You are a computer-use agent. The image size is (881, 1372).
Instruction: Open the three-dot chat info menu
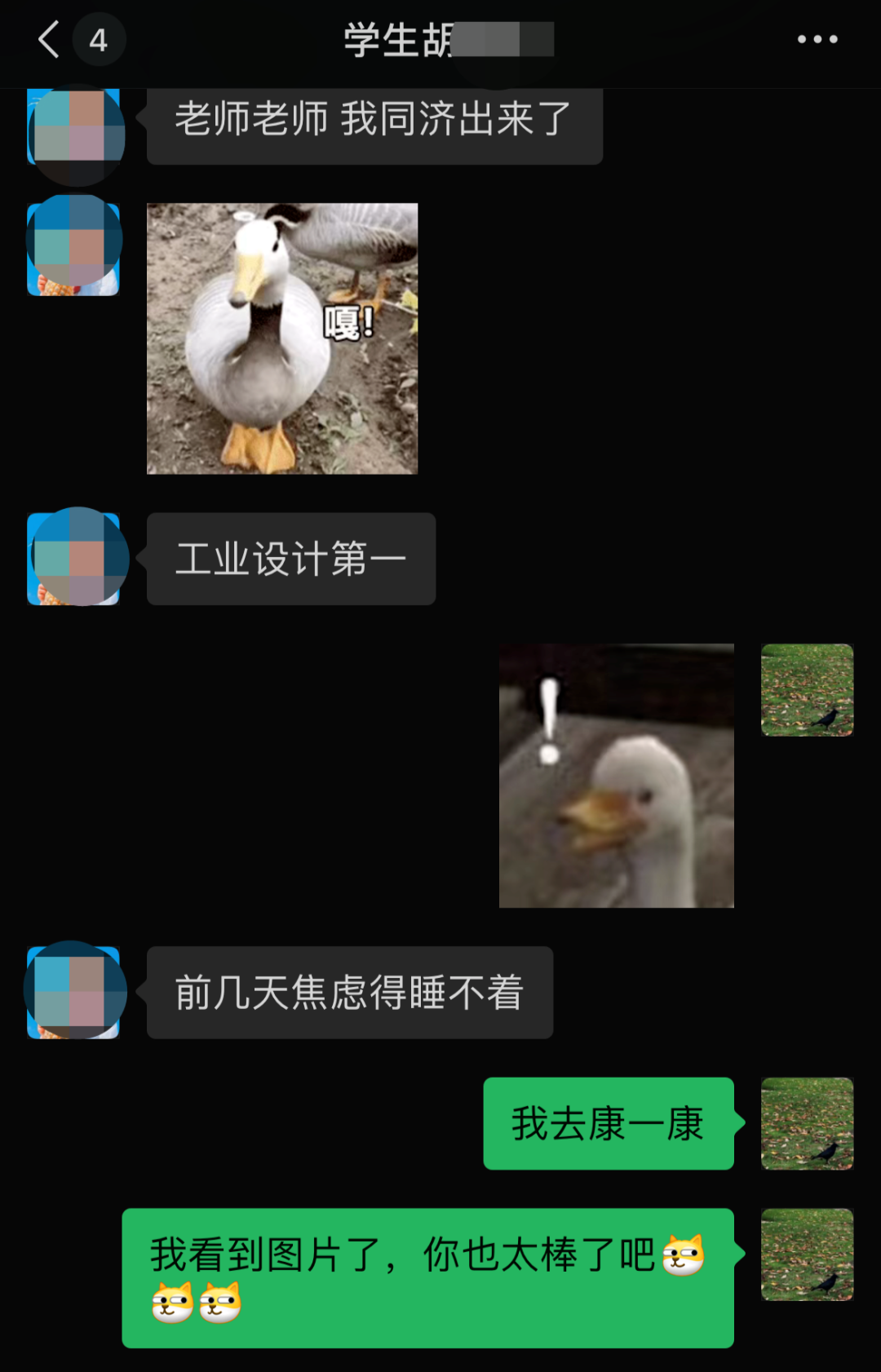[817, 39]
